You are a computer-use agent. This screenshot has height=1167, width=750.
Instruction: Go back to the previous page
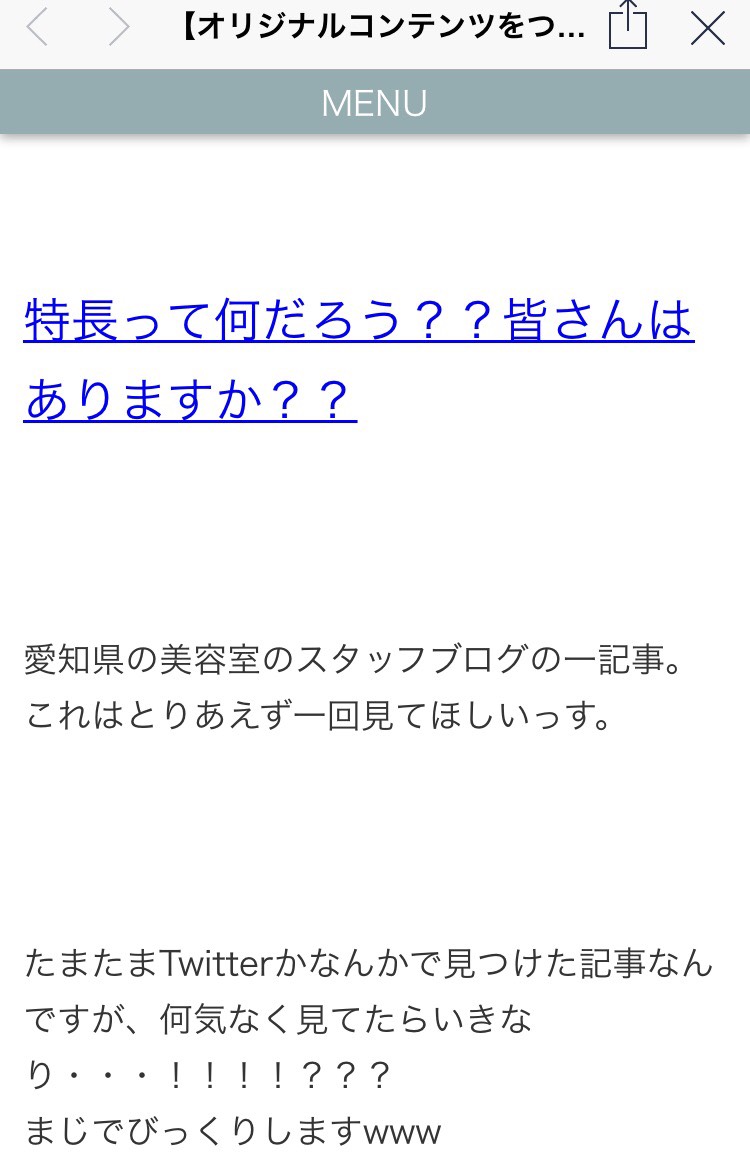pos(37,28)
